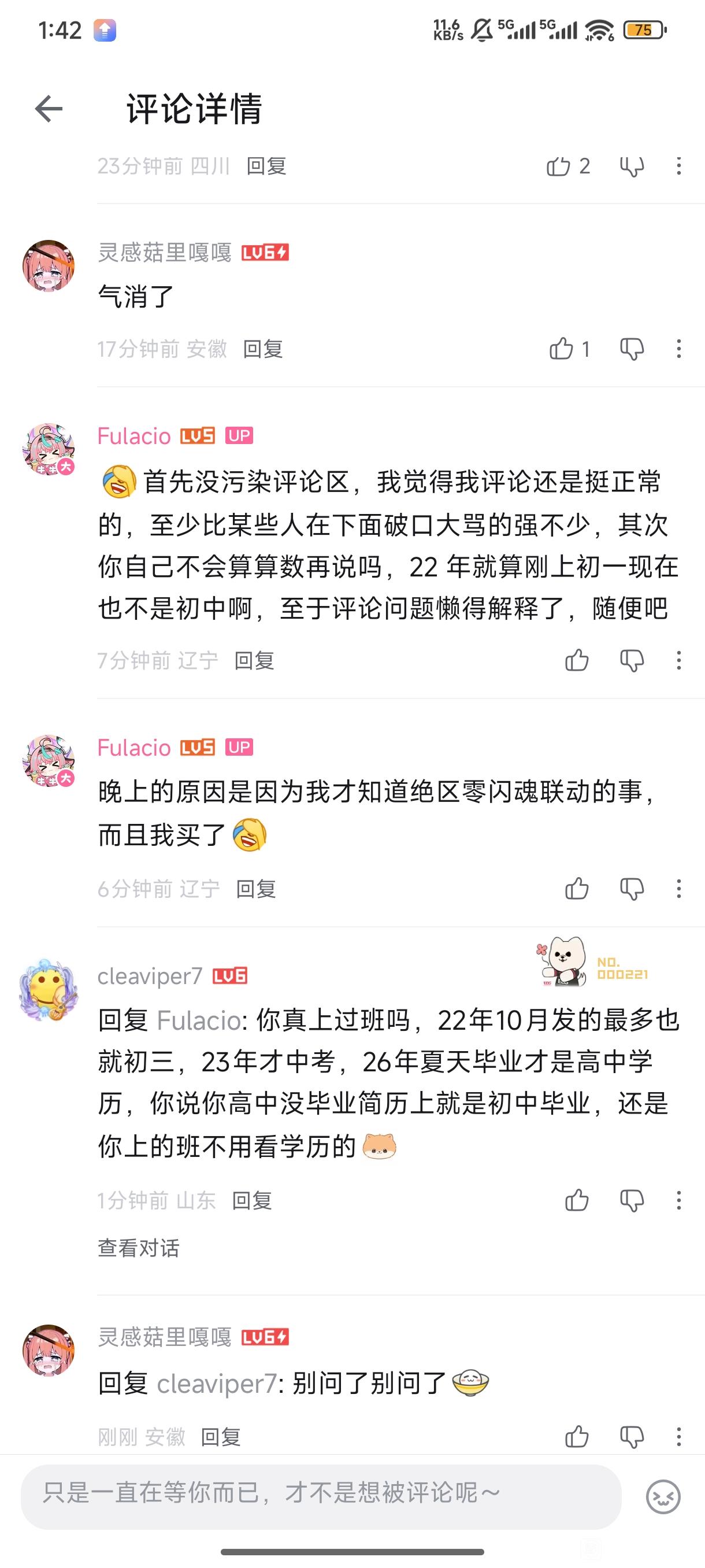Reply to the 刚刚 安徽 comment

221,1437
